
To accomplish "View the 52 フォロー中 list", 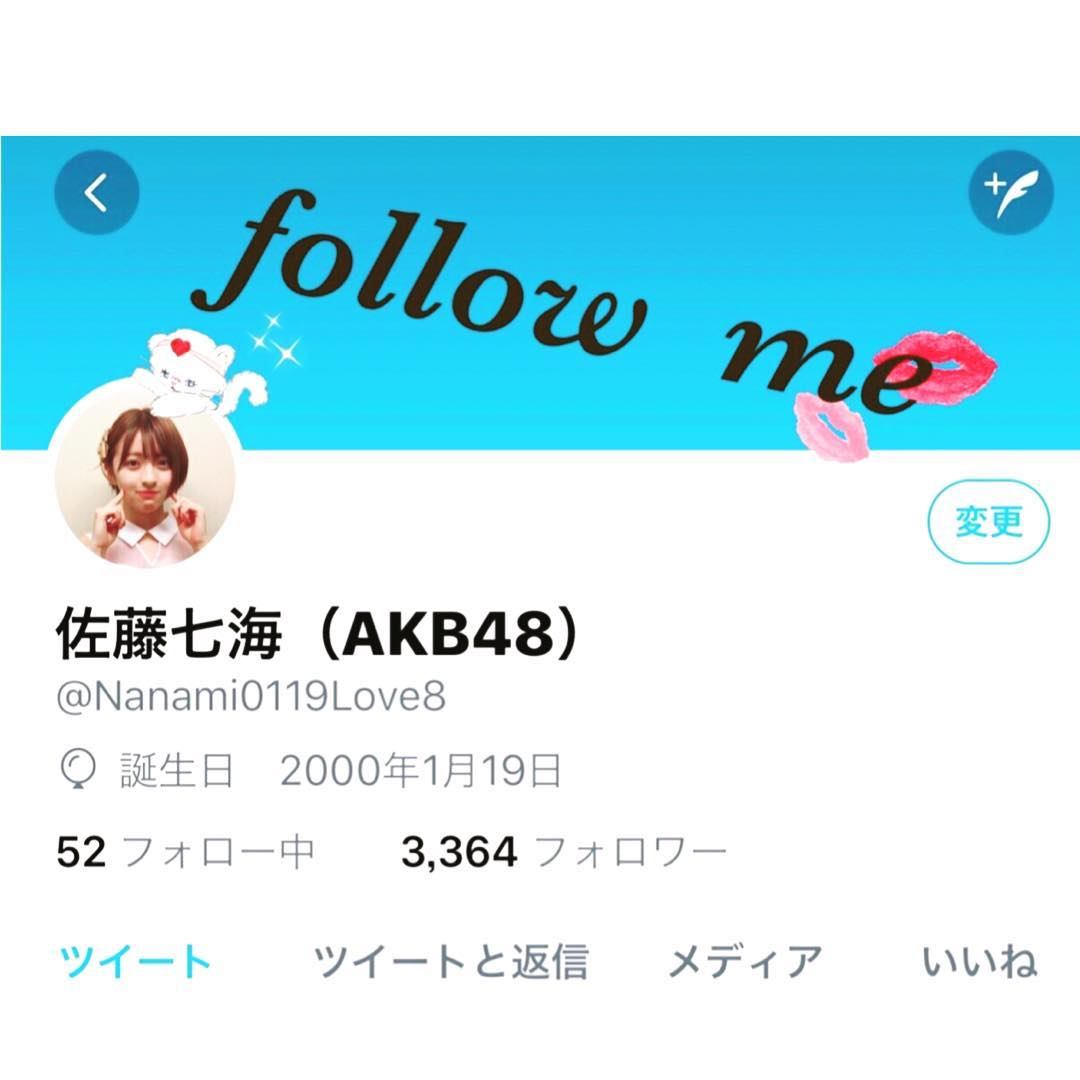I will tap(185, 852).
